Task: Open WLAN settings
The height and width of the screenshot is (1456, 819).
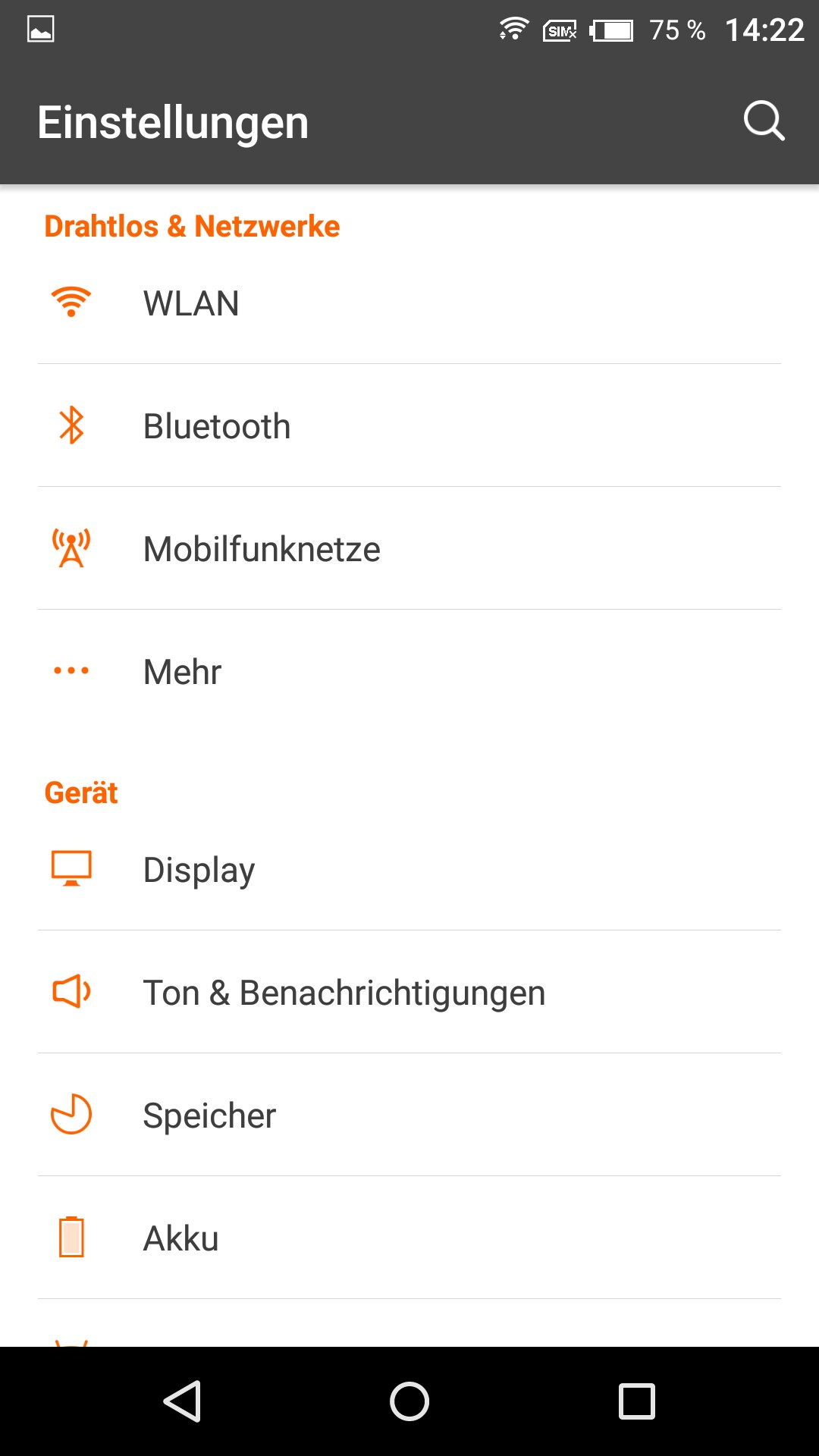Action: pyautogui.click(x=409, y=303)
